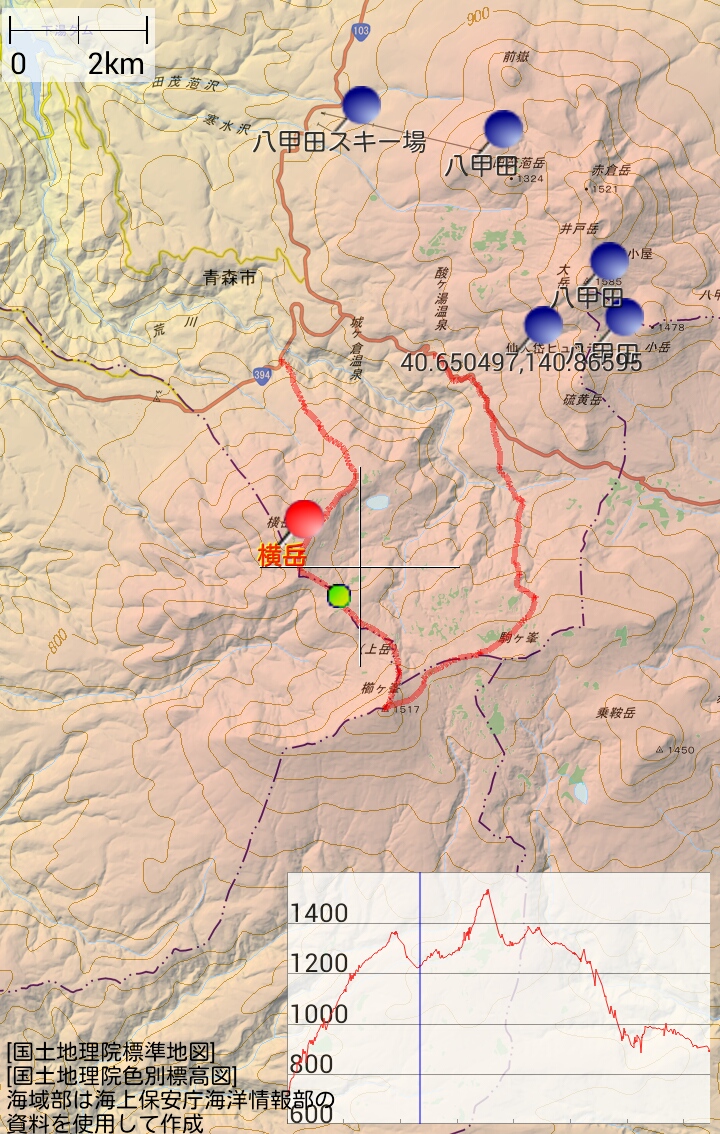Viewport: 720px width, 1134px height.
Task: Select the green track position marker
Action: pyautogui.click(x=339, y=596)
